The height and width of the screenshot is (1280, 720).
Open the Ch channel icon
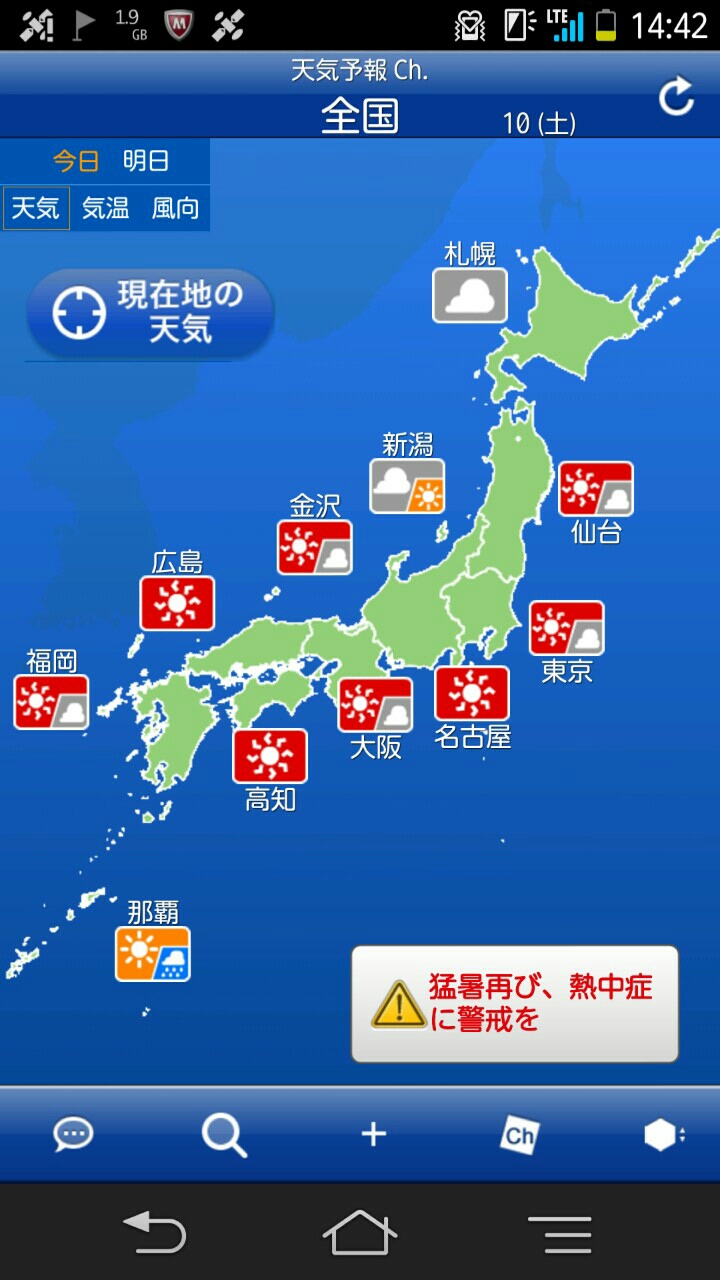(x=519, y=1134)
